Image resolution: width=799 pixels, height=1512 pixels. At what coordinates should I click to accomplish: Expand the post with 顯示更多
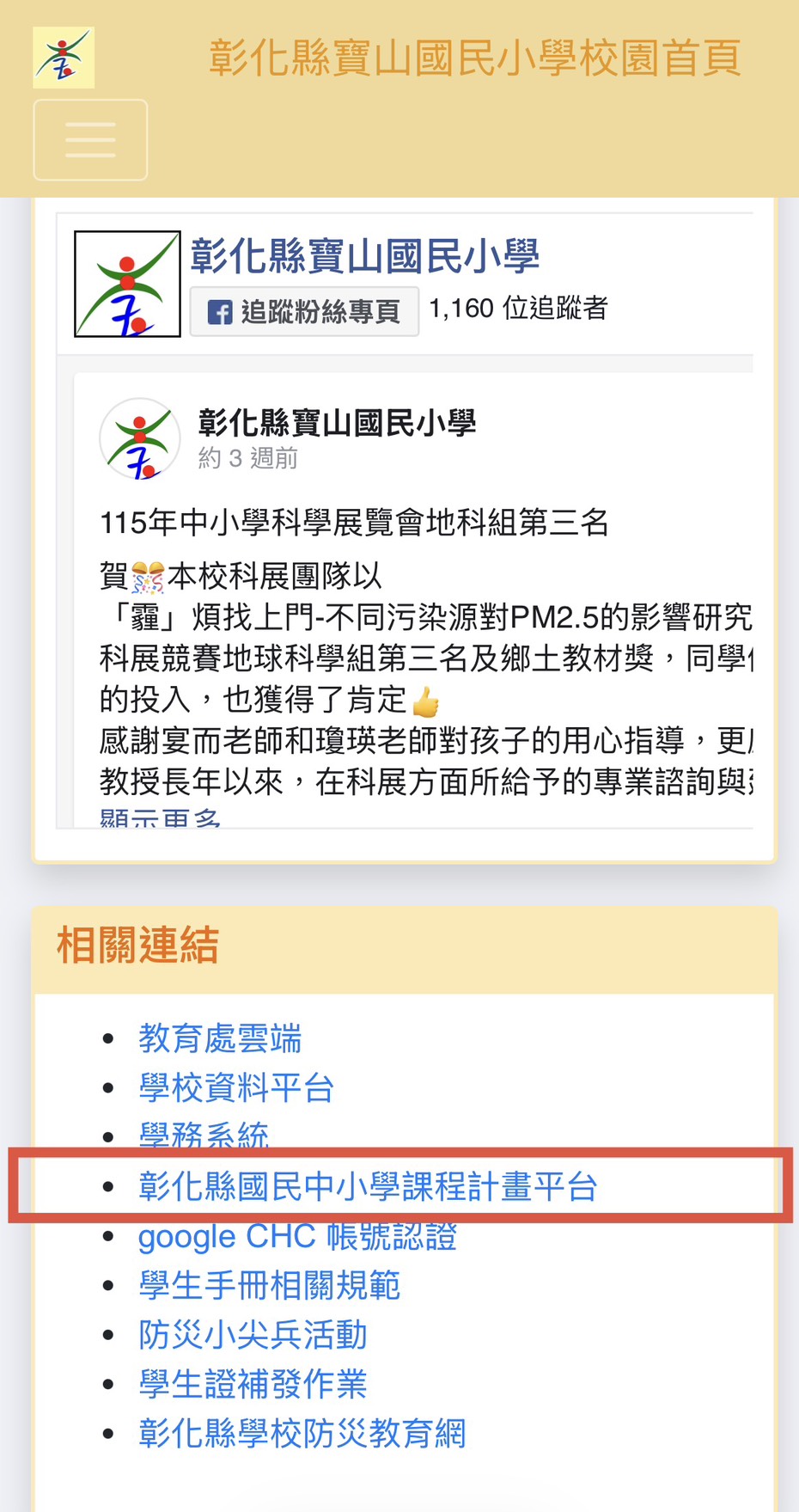point(160,817)
